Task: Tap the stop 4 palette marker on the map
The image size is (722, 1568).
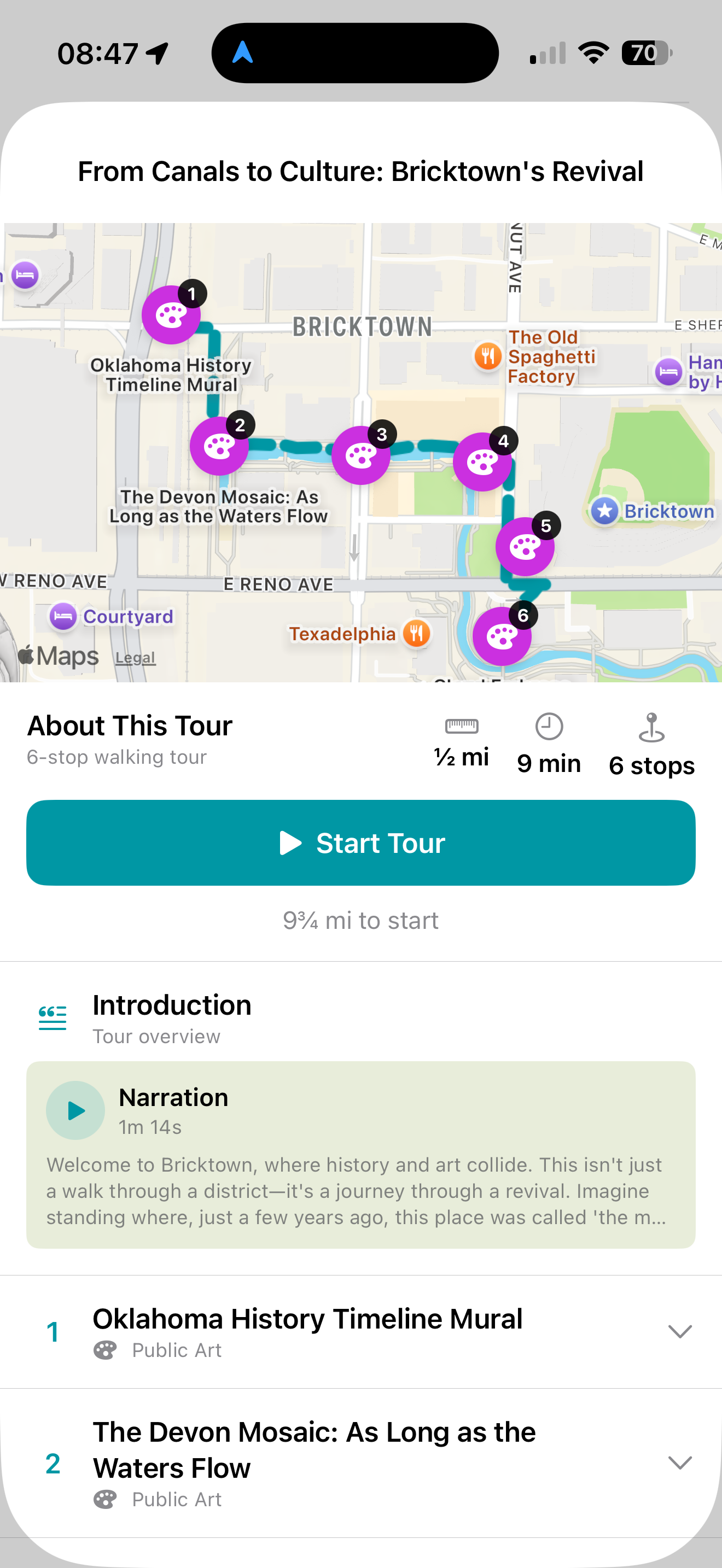Action: point(483,463)
